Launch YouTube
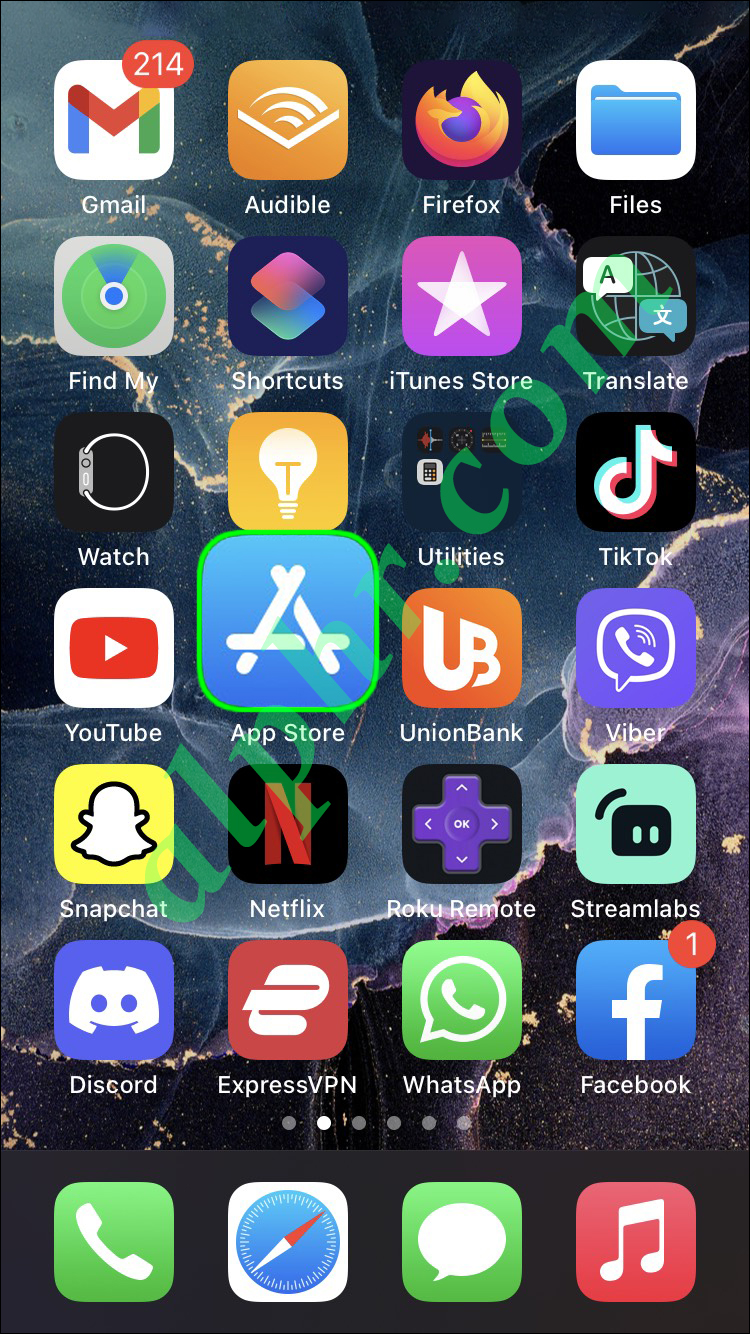 point(114,648)
